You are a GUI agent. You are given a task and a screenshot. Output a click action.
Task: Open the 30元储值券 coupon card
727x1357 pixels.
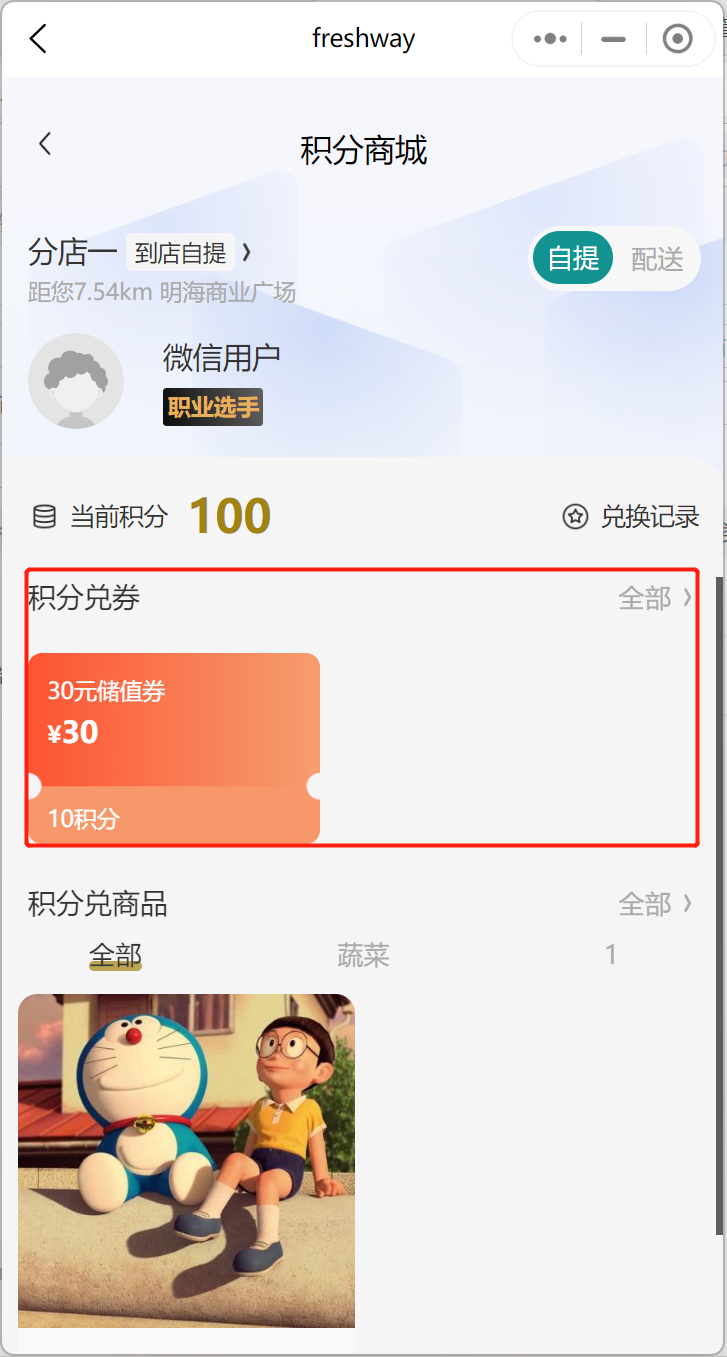click(174, 747)
